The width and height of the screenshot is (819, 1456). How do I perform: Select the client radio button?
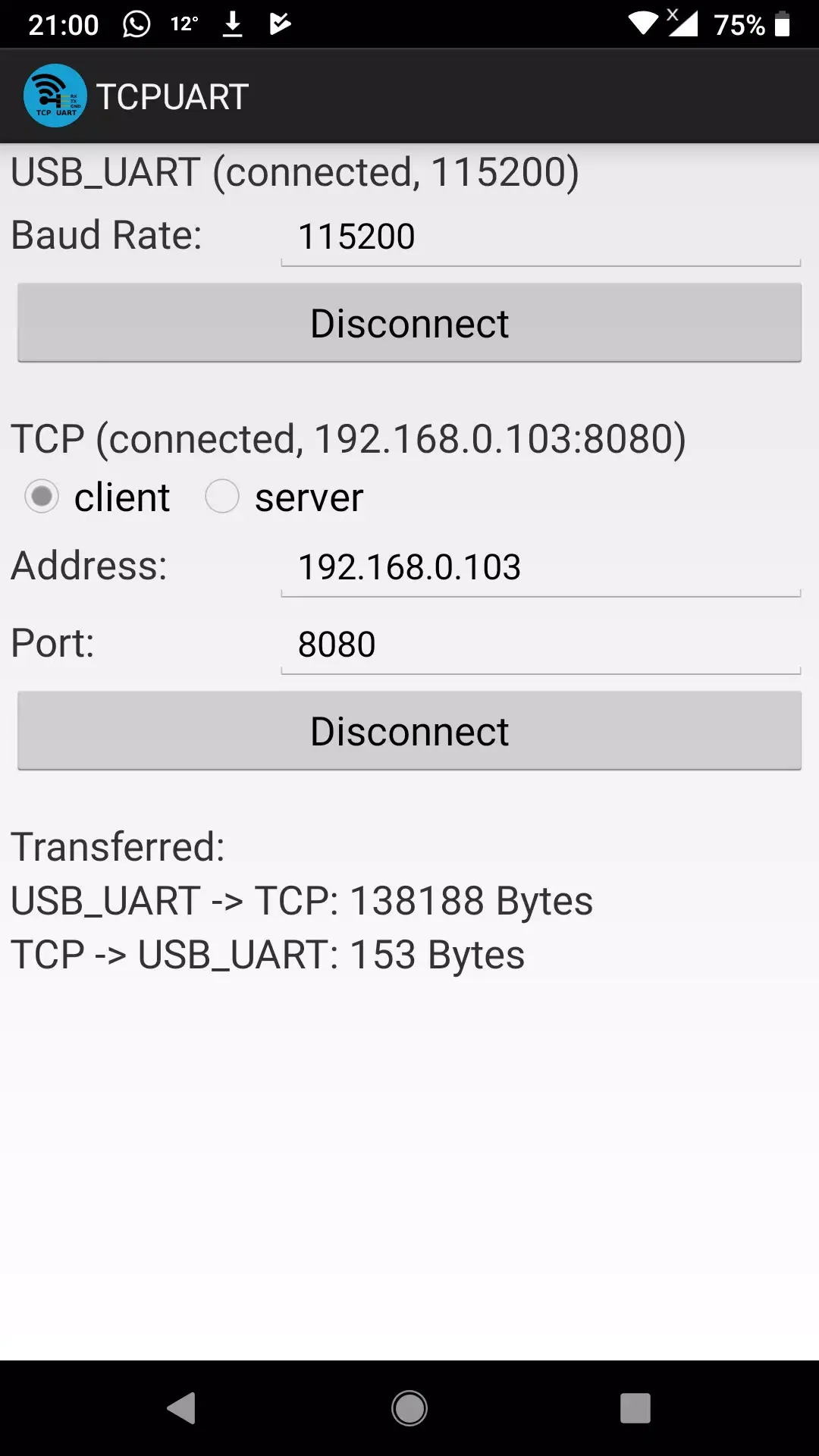point(42,497)
